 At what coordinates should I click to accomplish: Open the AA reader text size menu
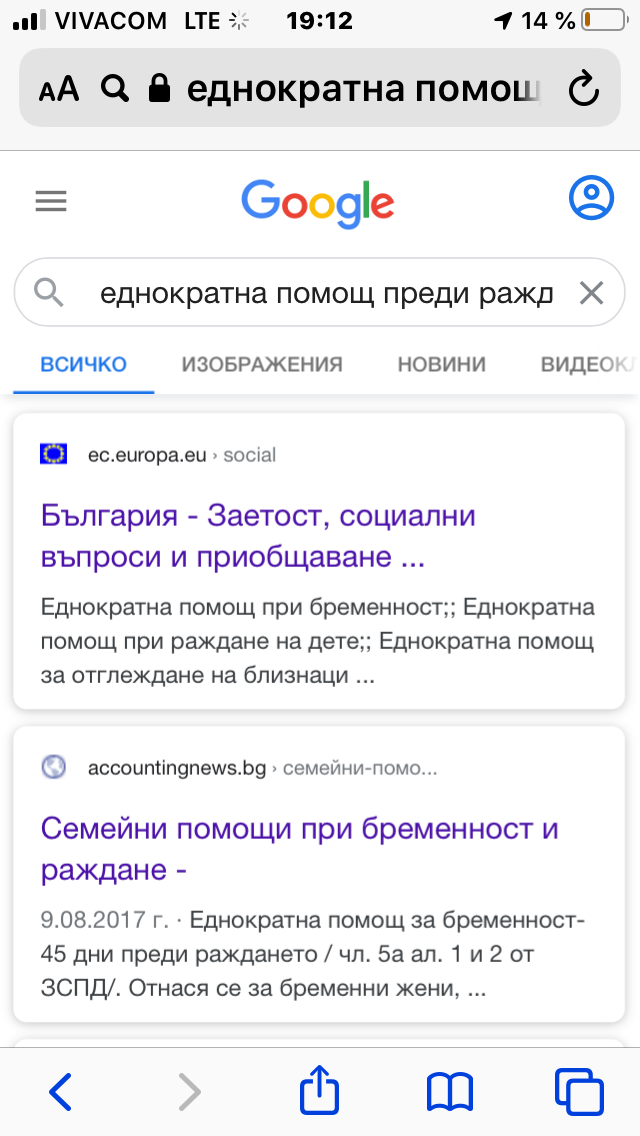(x=59, y=89)
